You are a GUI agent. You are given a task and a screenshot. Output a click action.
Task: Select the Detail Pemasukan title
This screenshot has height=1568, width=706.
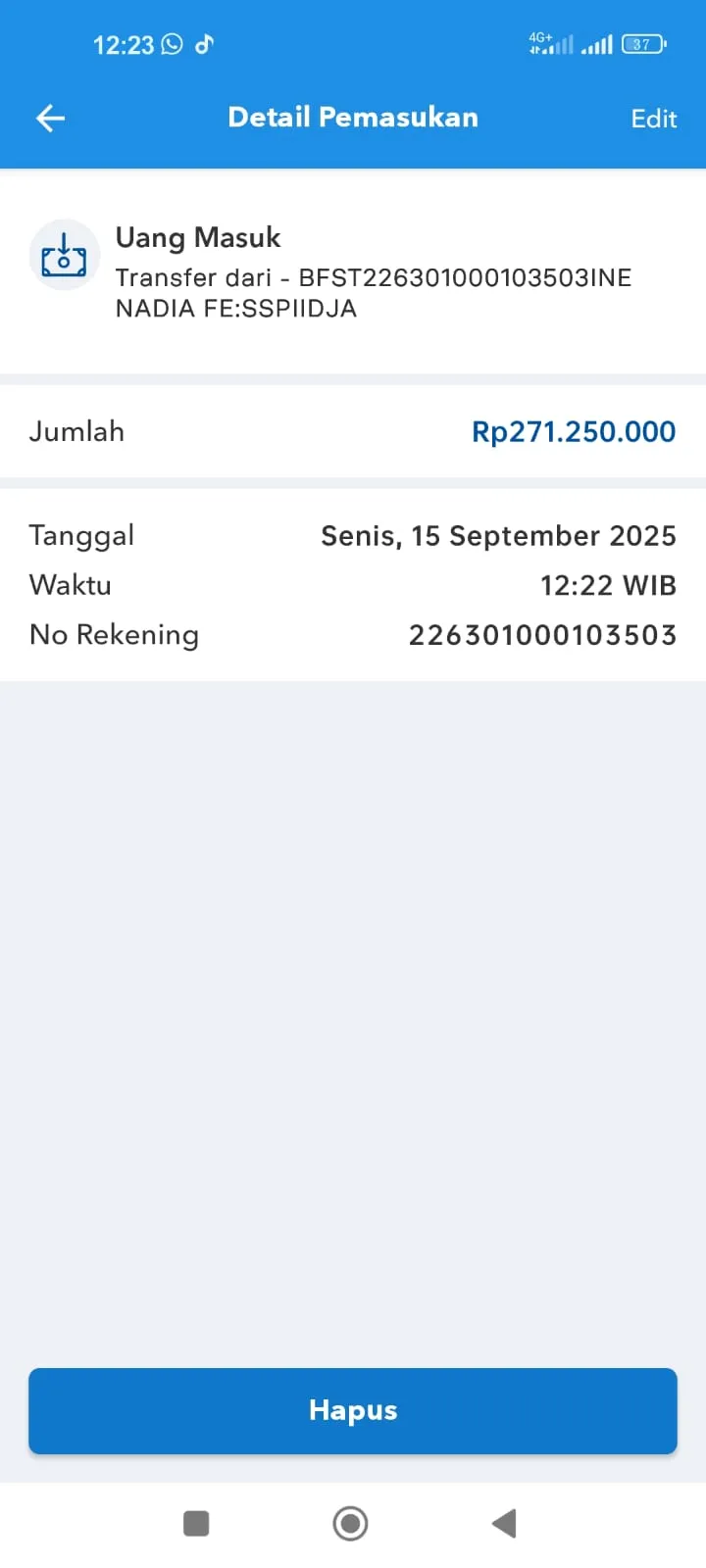pos(353,117)
